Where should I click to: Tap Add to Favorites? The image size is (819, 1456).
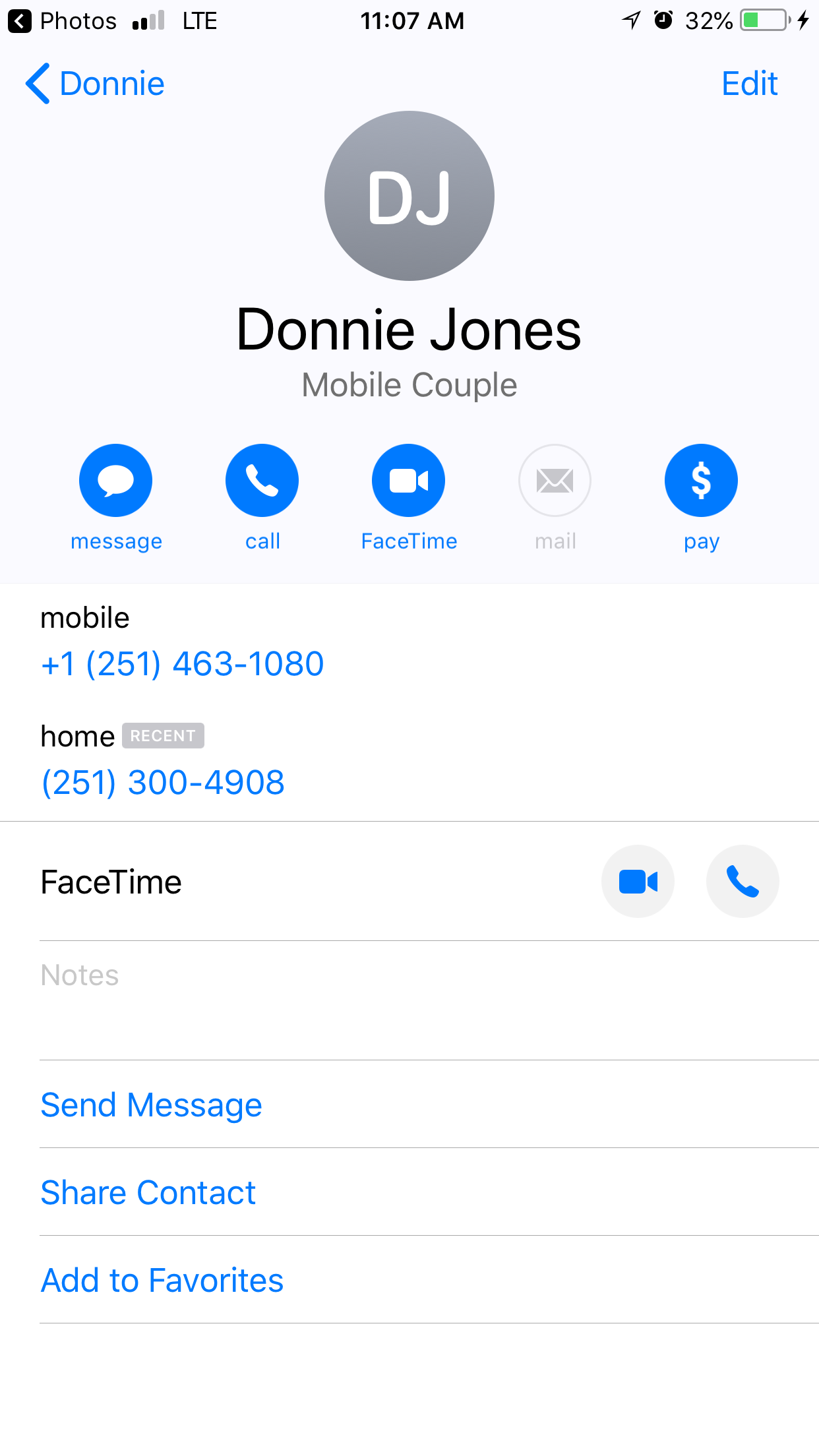click(x=162, y=1280)
